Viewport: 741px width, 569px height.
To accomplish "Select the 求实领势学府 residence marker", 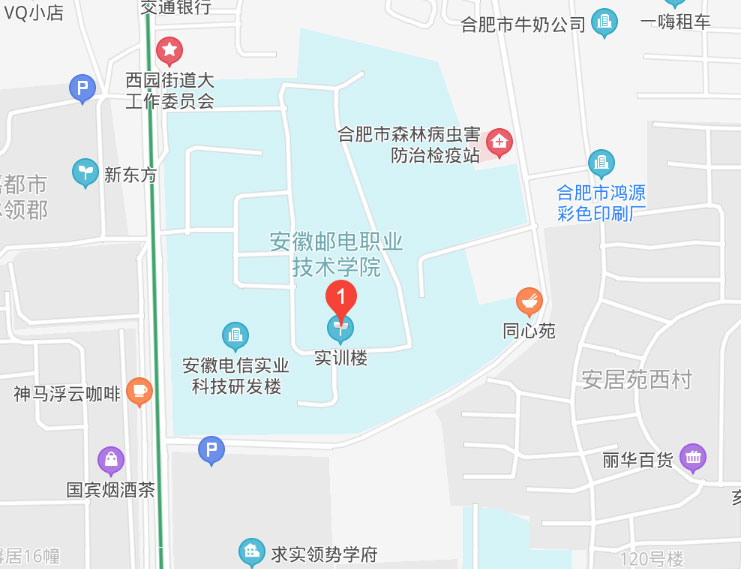I will tap(251, 553).
